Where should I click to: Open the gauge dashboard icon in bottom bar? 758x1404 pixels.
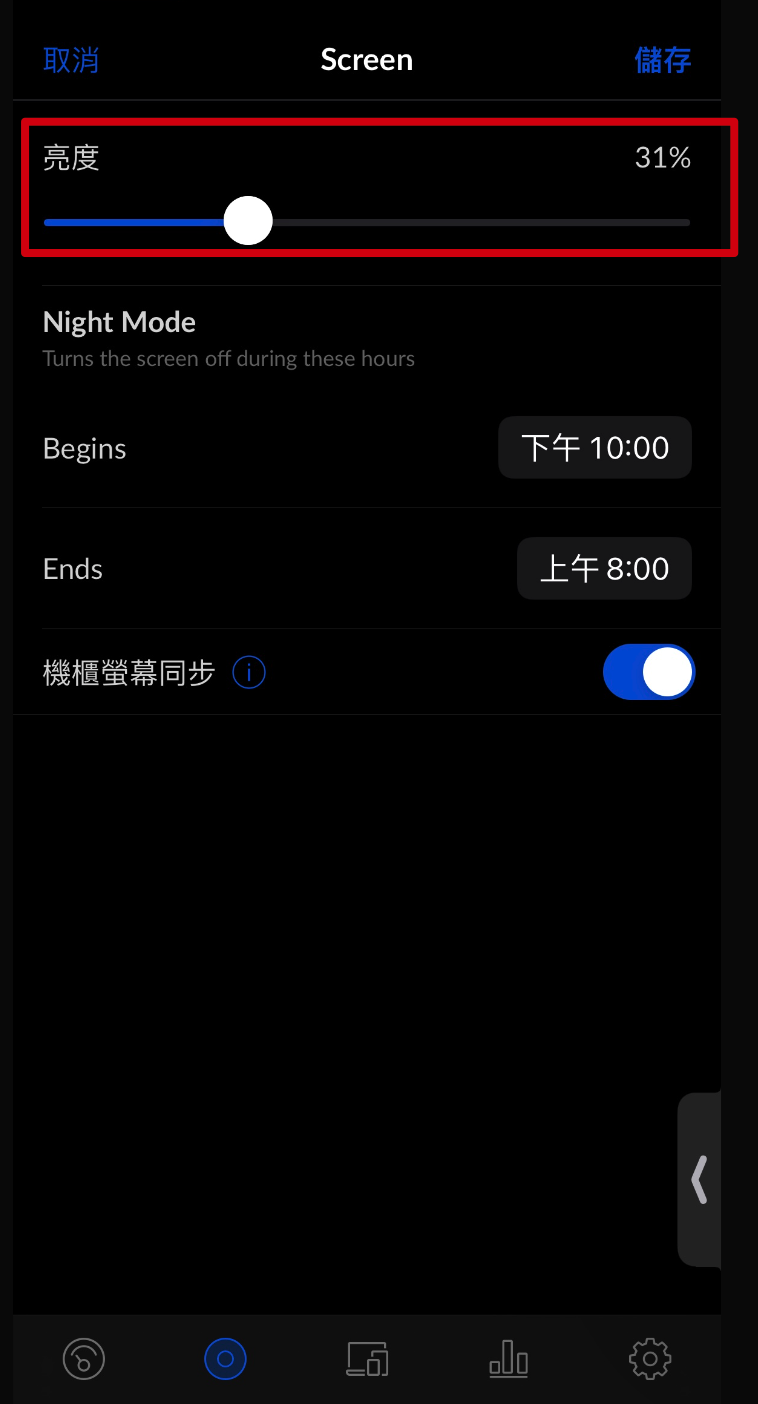click(x=83, y=1359)
